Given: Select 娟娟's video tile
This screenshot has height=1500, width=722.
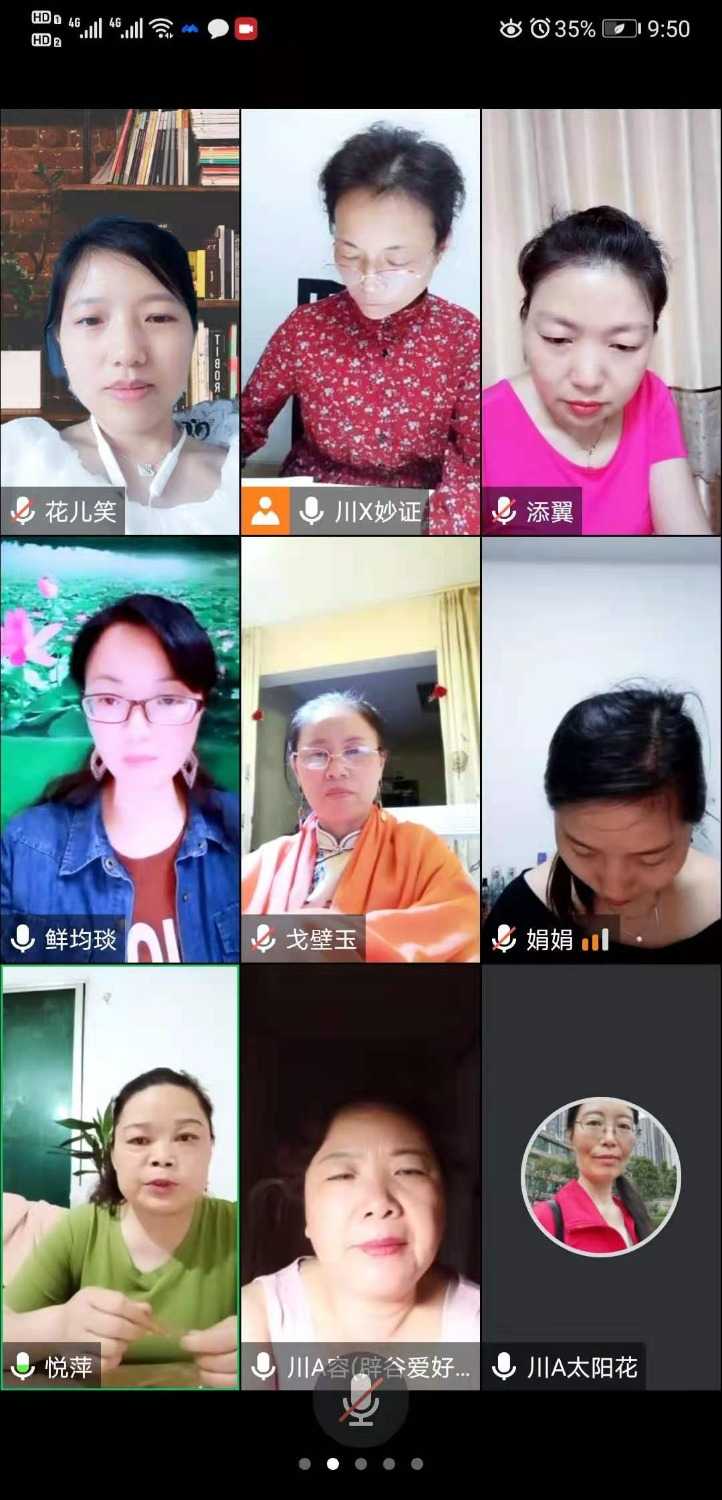Looking at the screenshot, I should pos(601,750).
